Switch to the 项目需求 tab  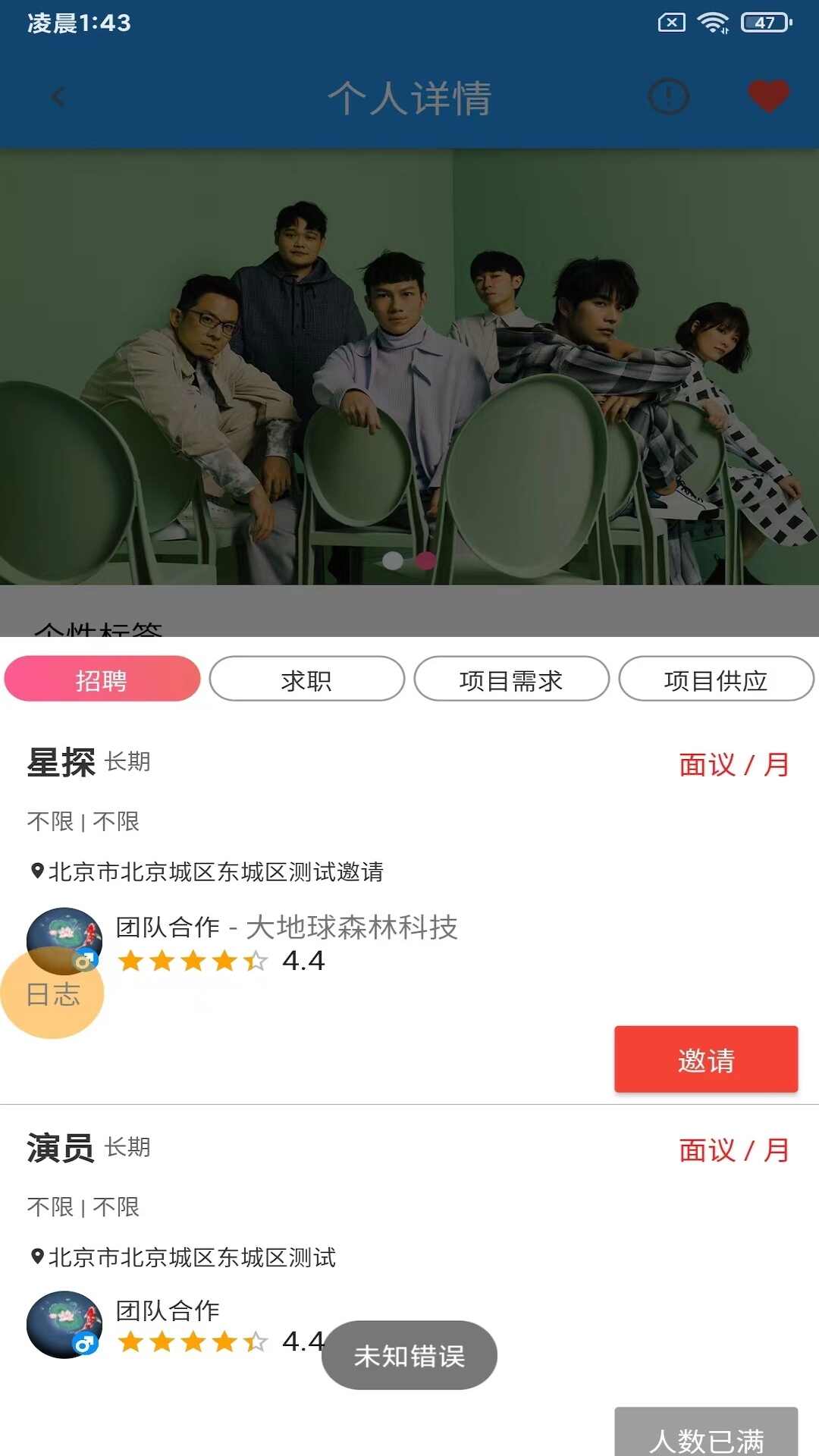[x=512, y=679]
